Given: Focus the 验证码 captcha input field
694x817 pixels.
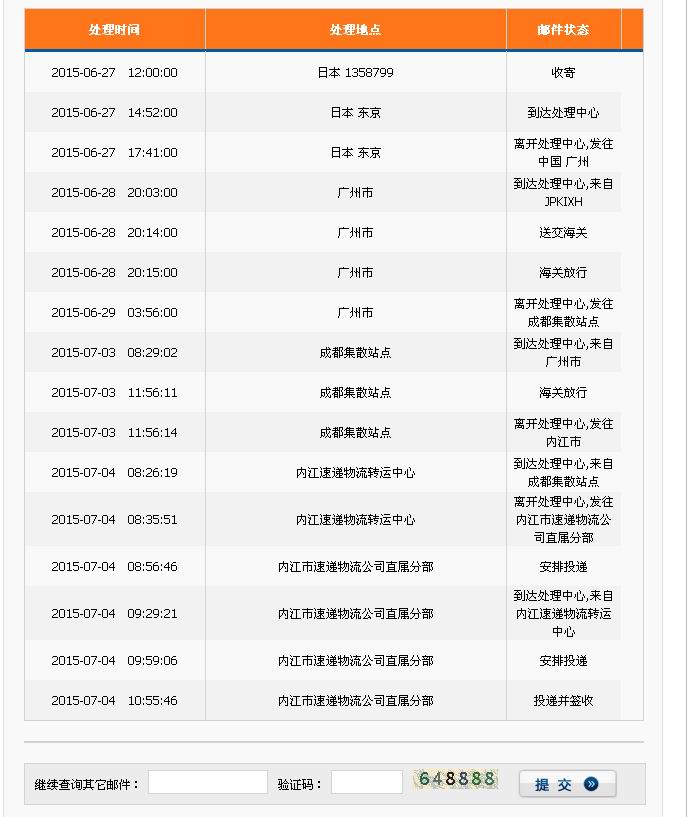Looking at the screenshot, I should pos(366,783).
